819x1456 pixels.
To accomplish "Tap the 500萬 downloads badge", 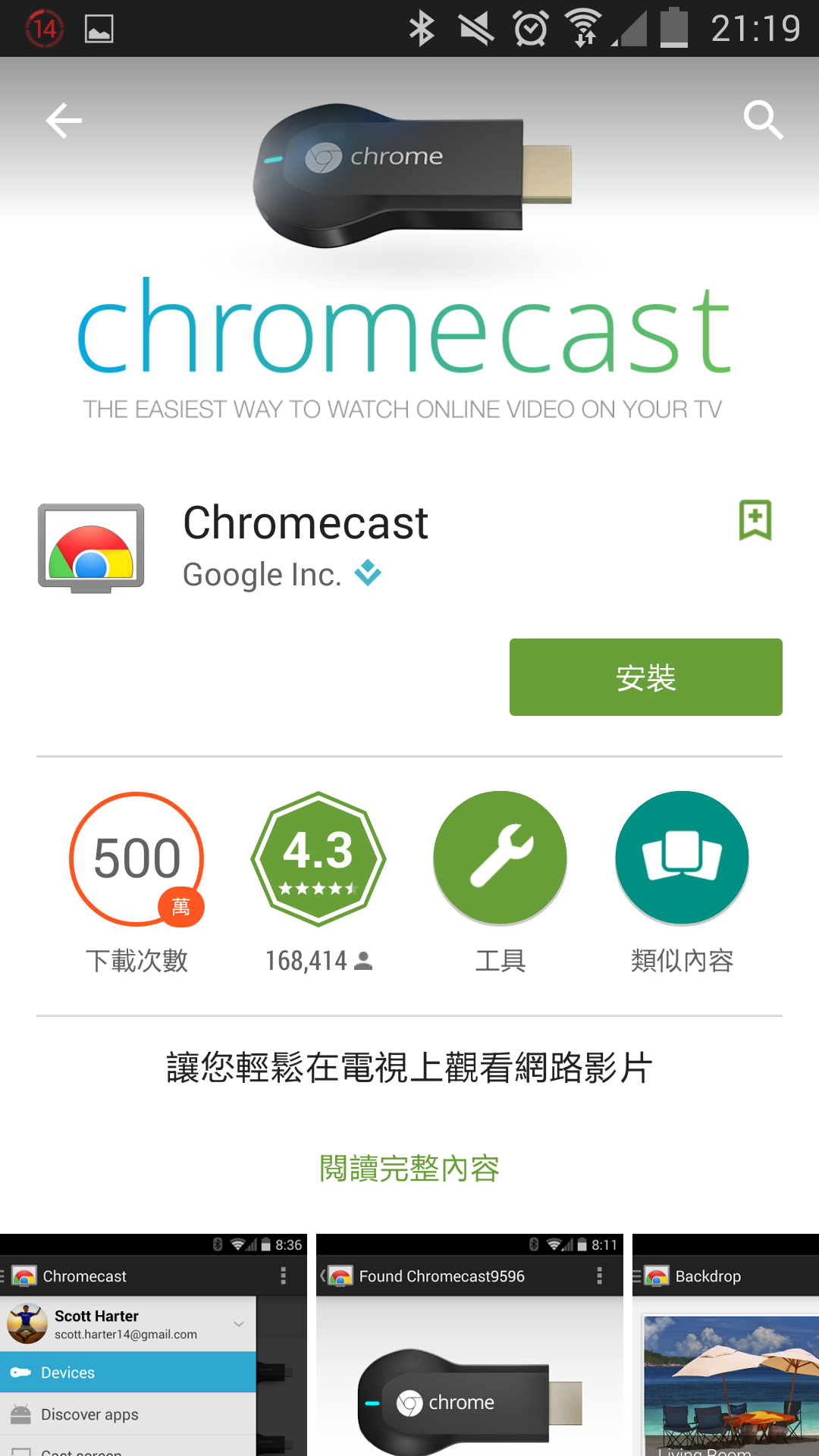I will click(x=136, y=858).
